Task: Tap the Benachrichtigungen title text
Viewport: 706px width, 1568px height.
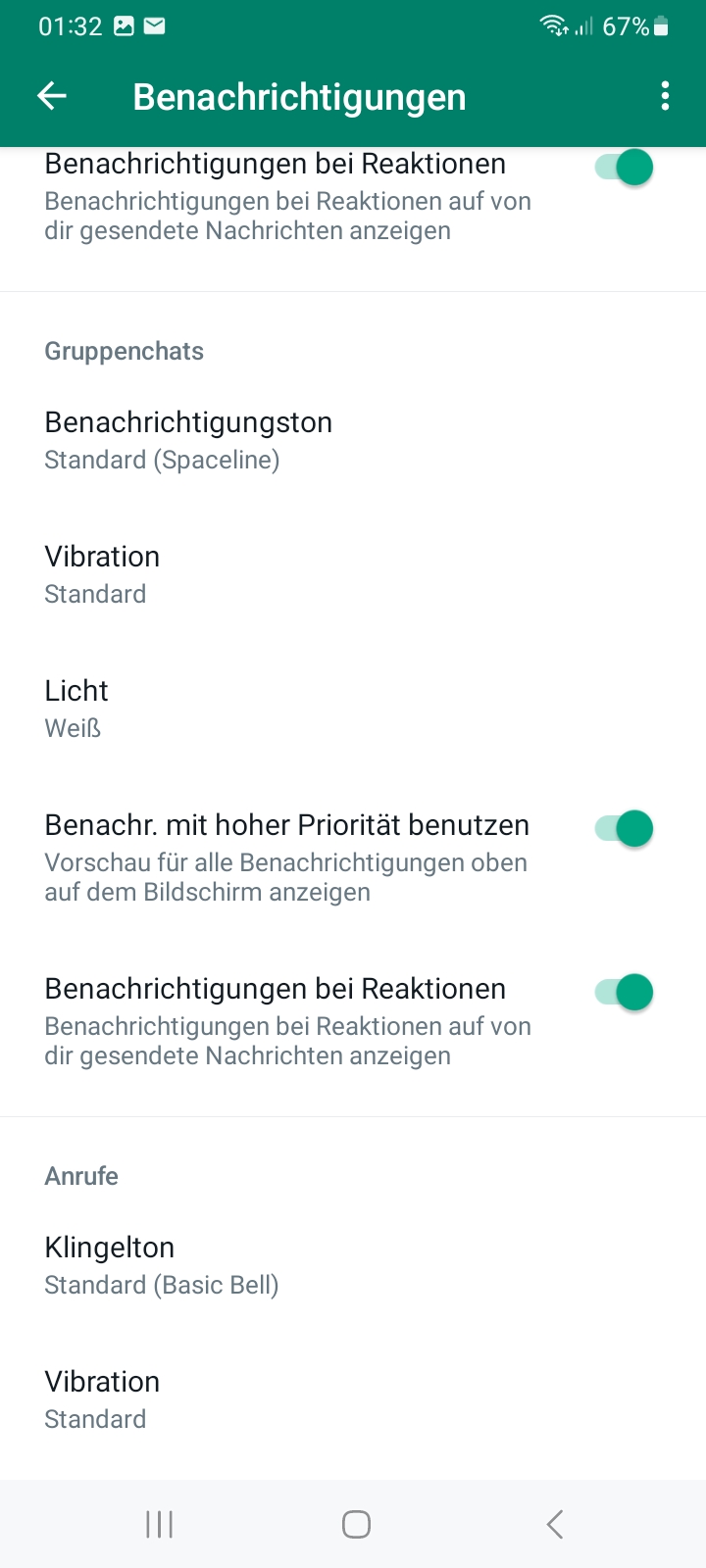Action: 299,95
